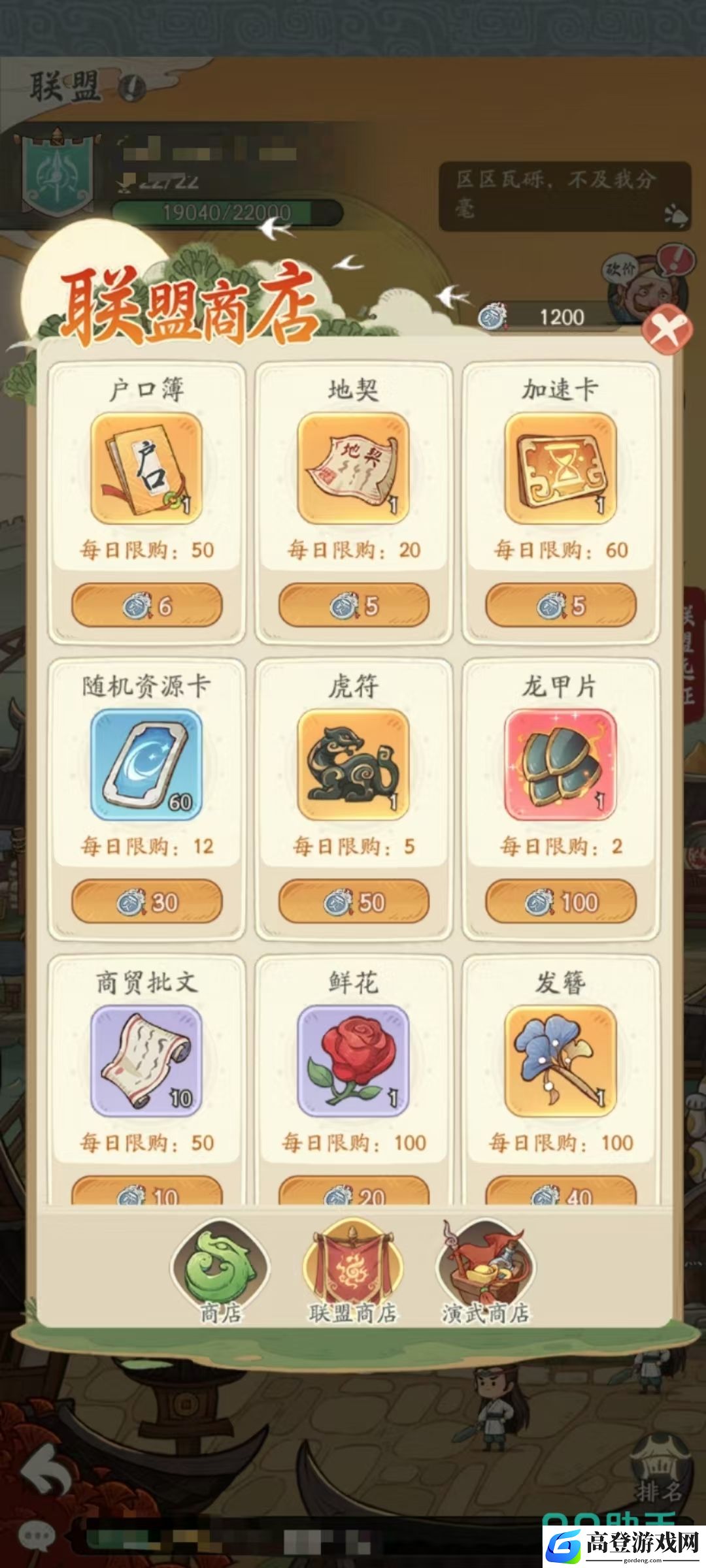Open the 联盟 info exclamation icon
The width and height of the screenshot is (706, 1568).
pyautogui.click(x=133, y=87)
